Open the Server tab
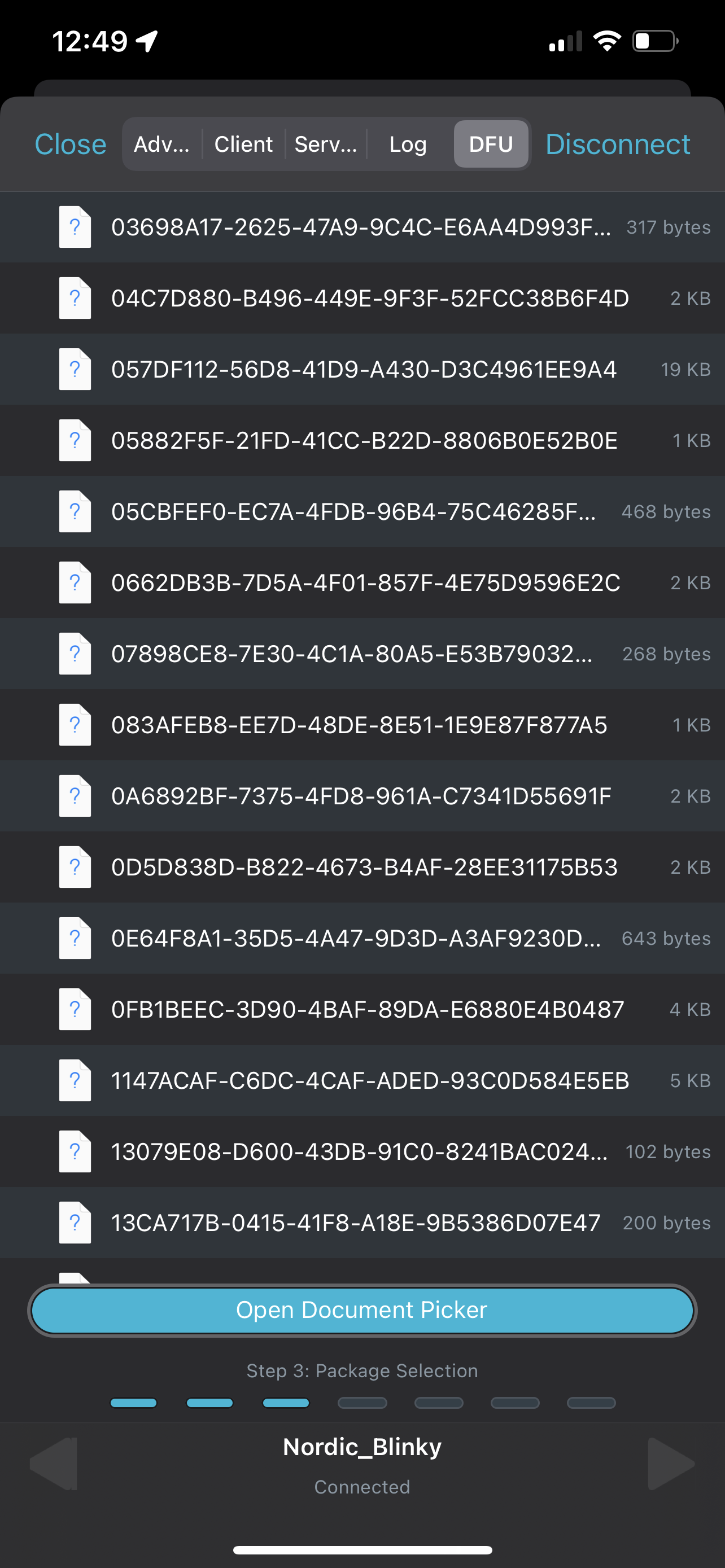 pyautogui.click(x=326, y=144)
